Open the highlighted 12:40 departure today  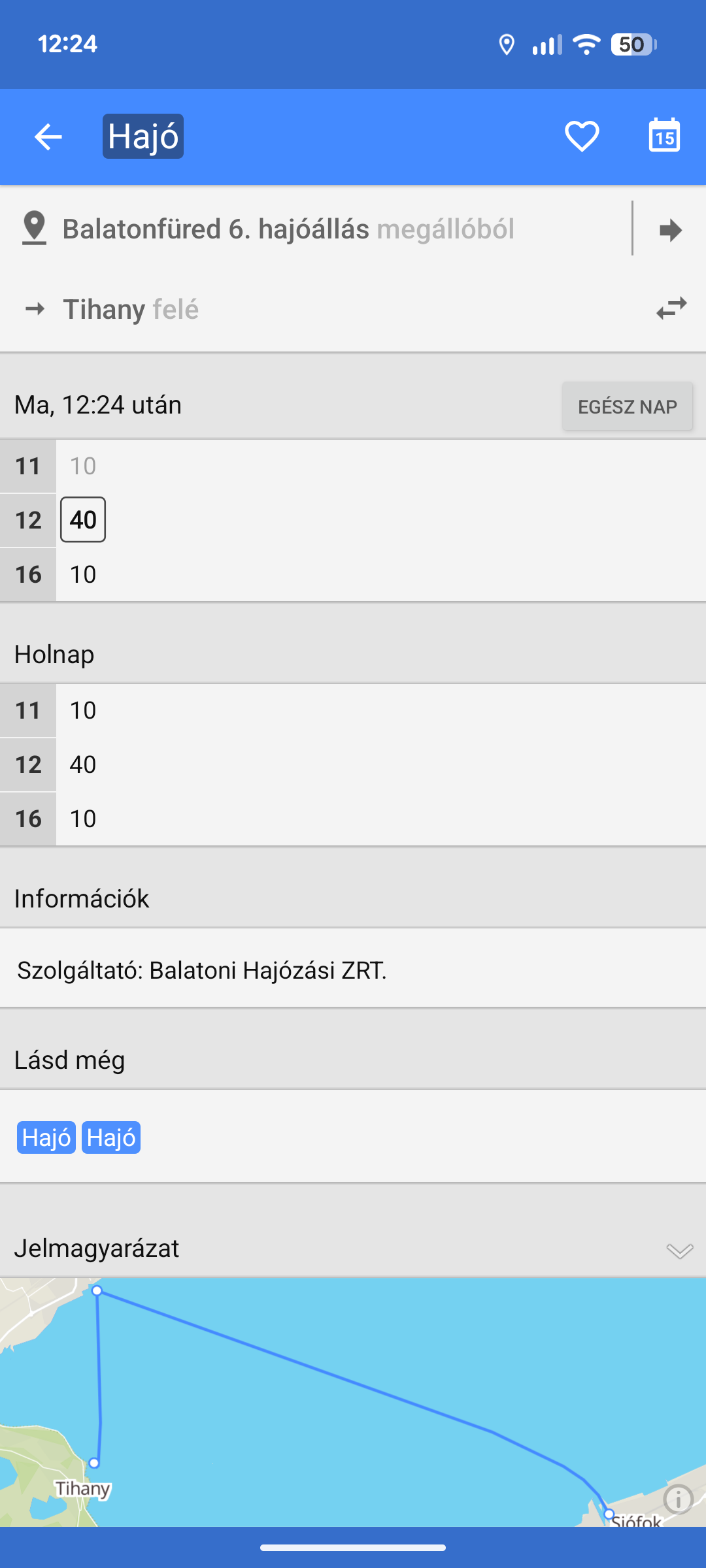click(83, 520)
